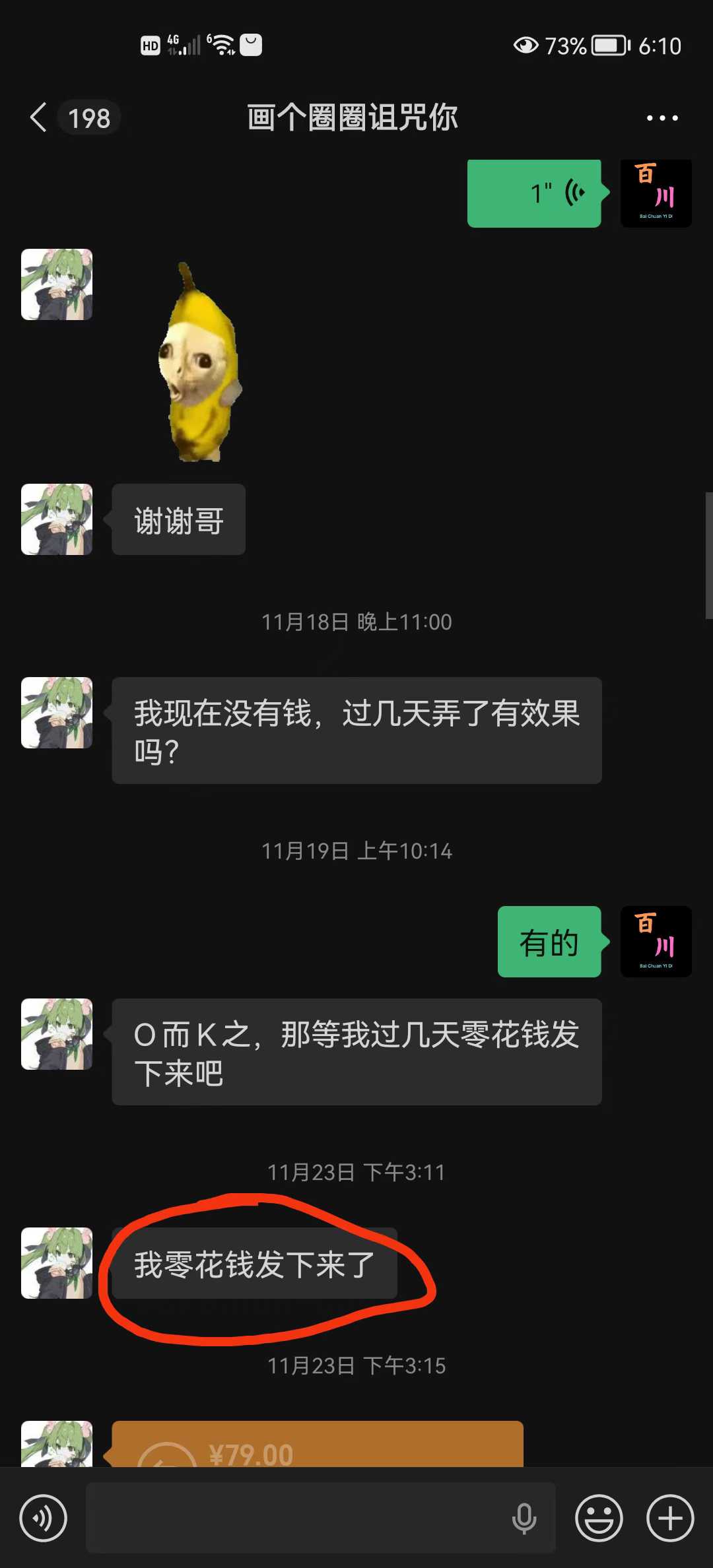713x1568 pixels.
Task: Open the emoji sticker panel
Action: pyautogui.click(x=599, y=1518)
